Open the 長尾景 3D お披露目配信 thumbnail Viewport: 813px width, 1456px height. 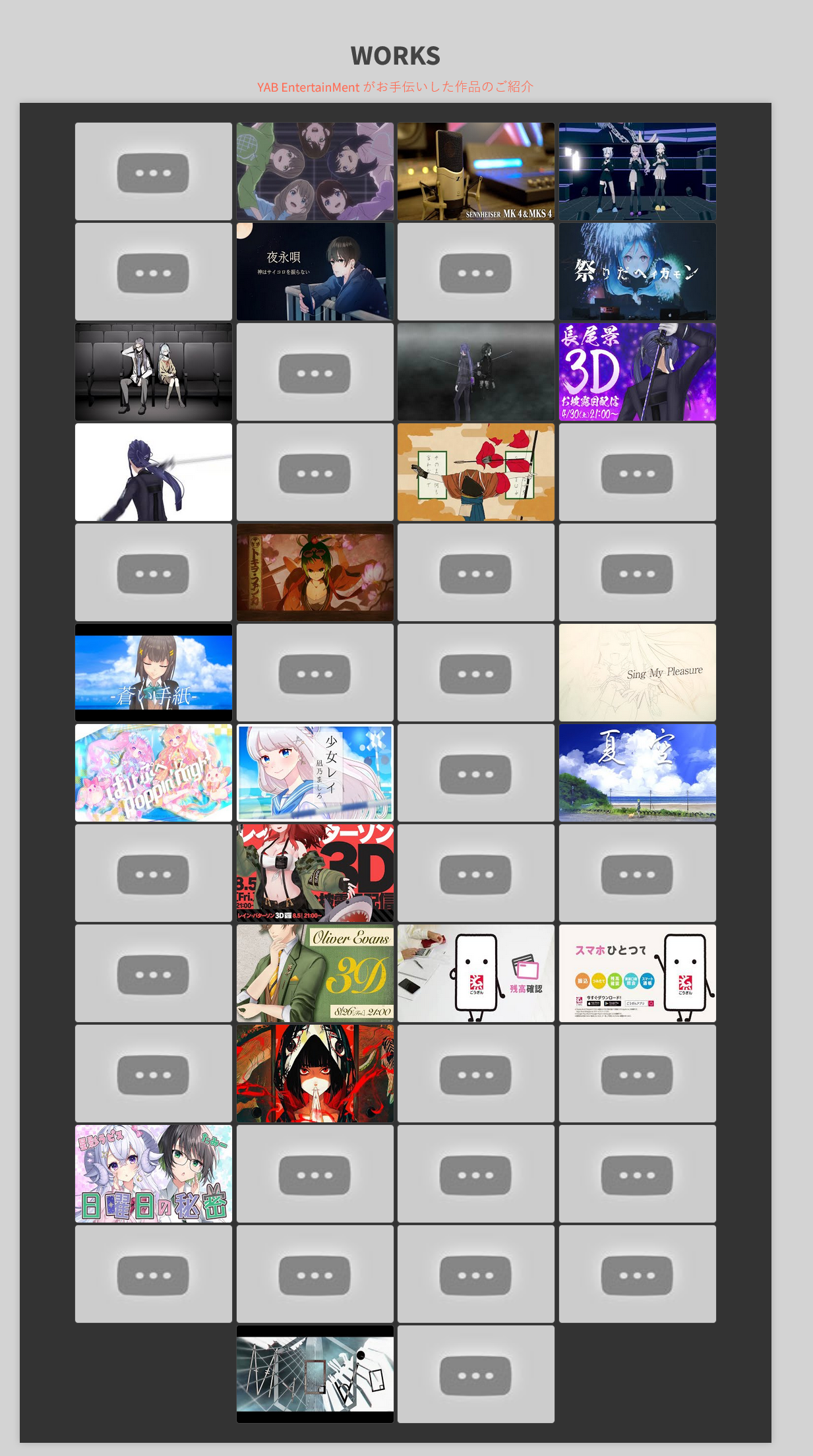point(637,372)
